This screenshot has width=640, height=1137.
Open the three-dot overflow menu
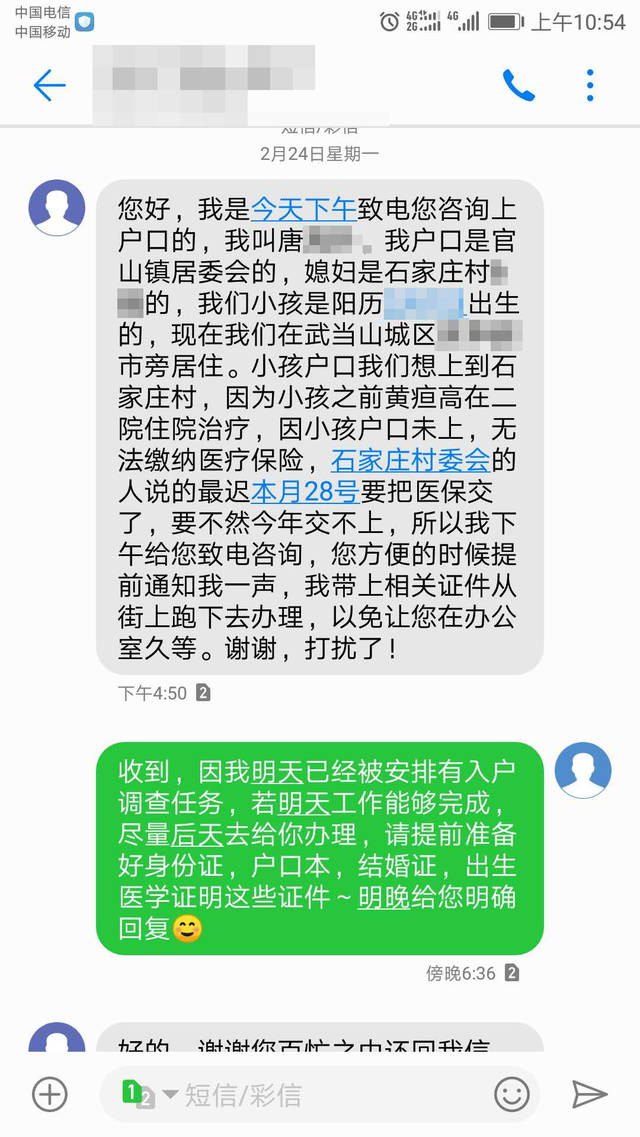coord(590,86)
